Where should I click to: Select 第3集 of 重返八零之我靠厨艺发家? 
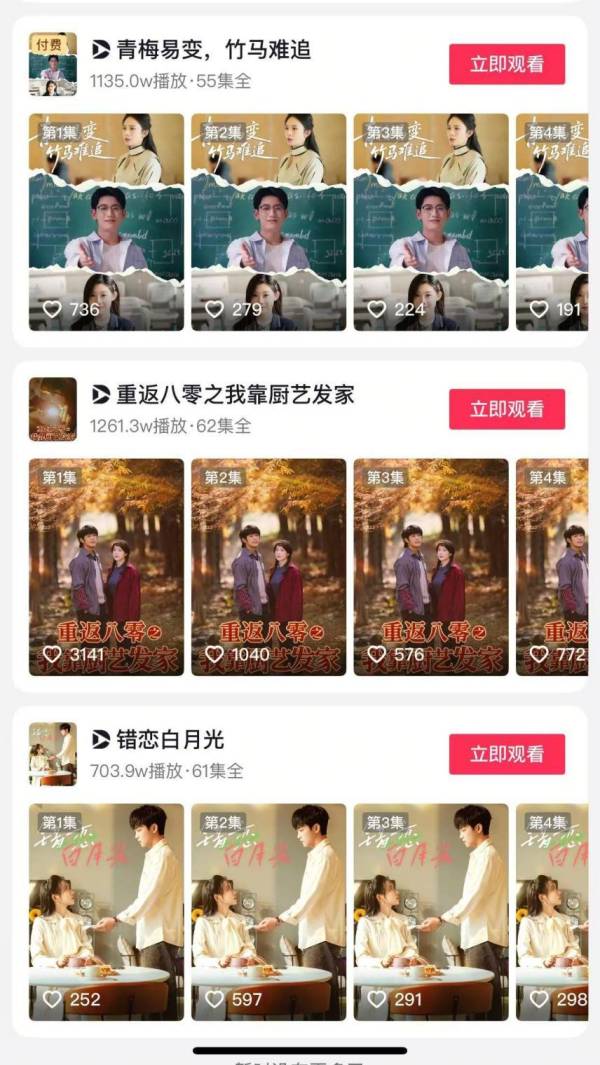(431, 567)
